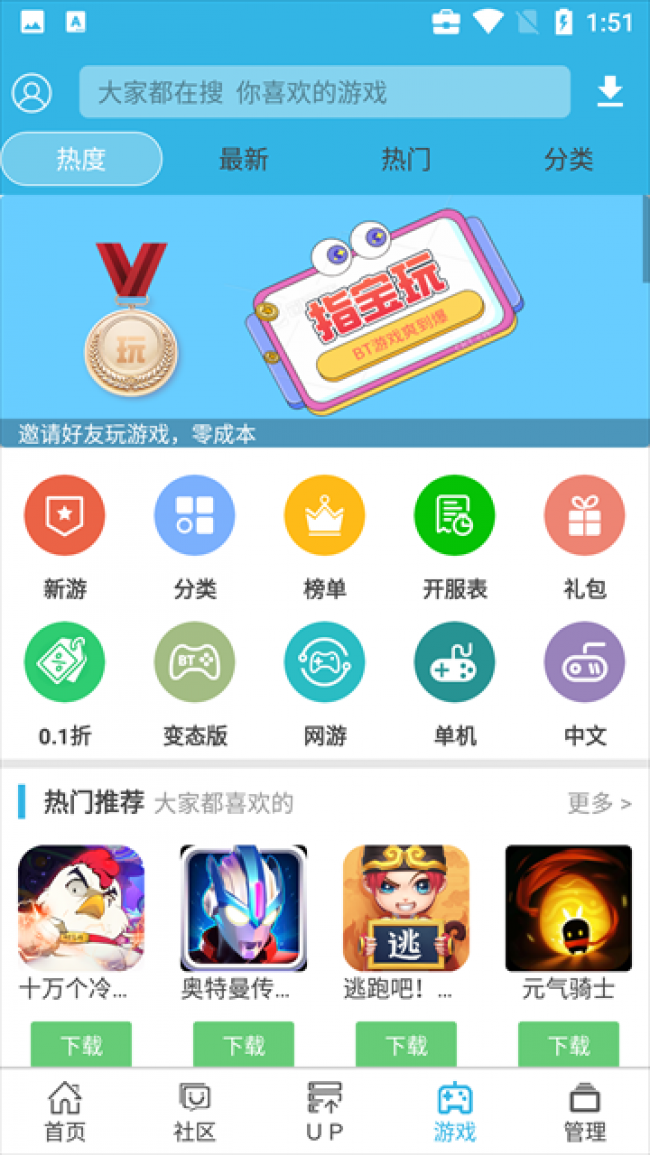Go to the 首页 tab
Screen dimensions: 650x1155
pos(65,1111)
